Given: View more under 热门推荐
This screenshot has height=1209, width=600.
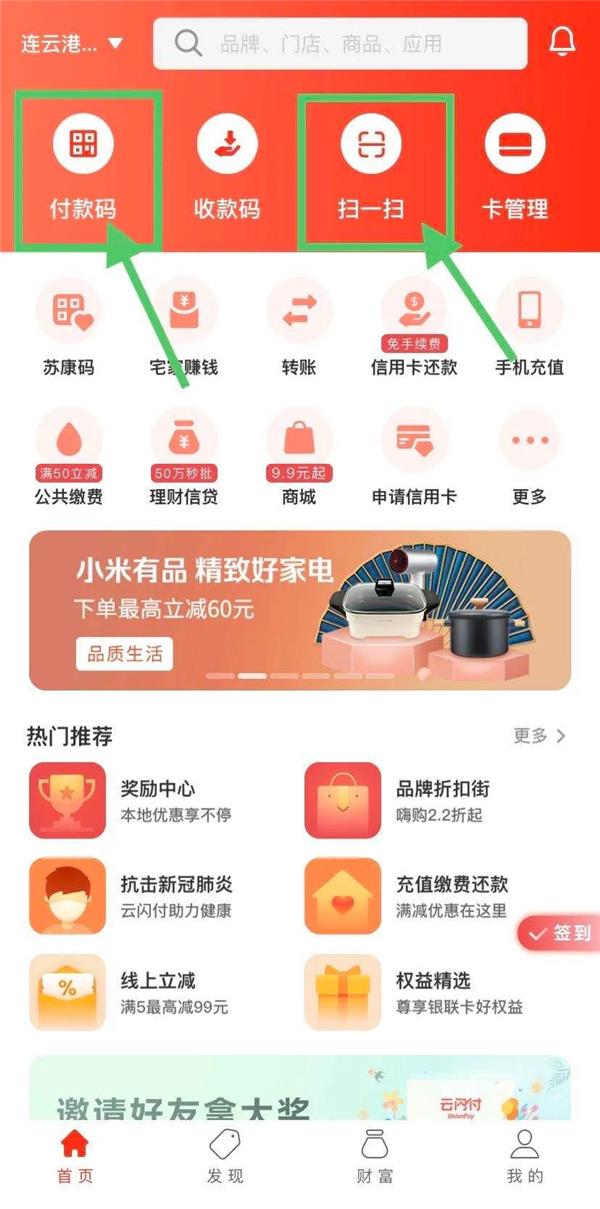Looking at the screenshot, I should (539, 736).
